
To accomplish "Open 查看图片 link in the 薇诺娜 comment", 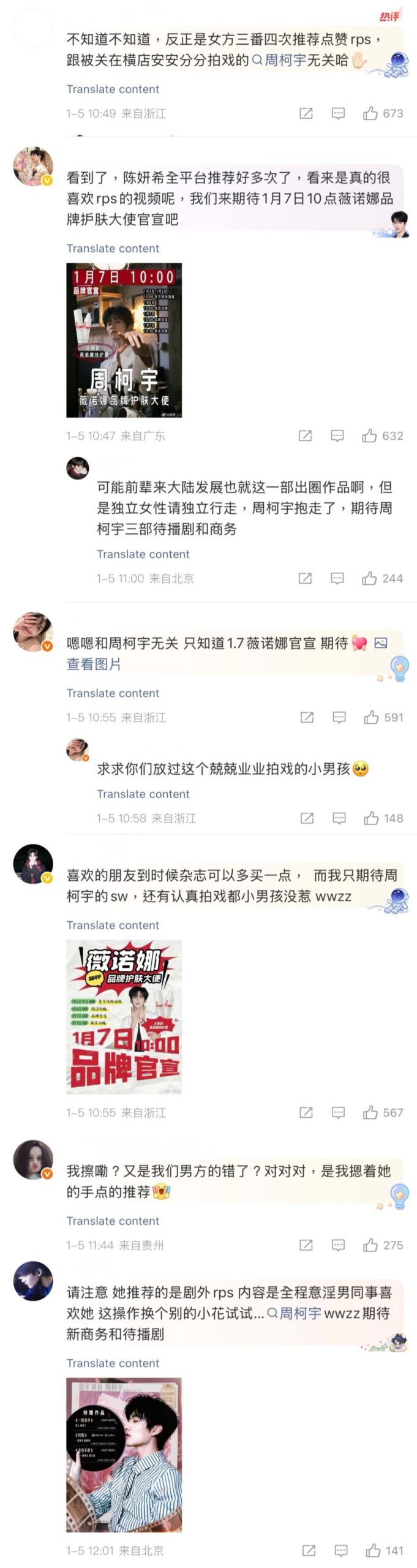I will [x=93, y=664].
